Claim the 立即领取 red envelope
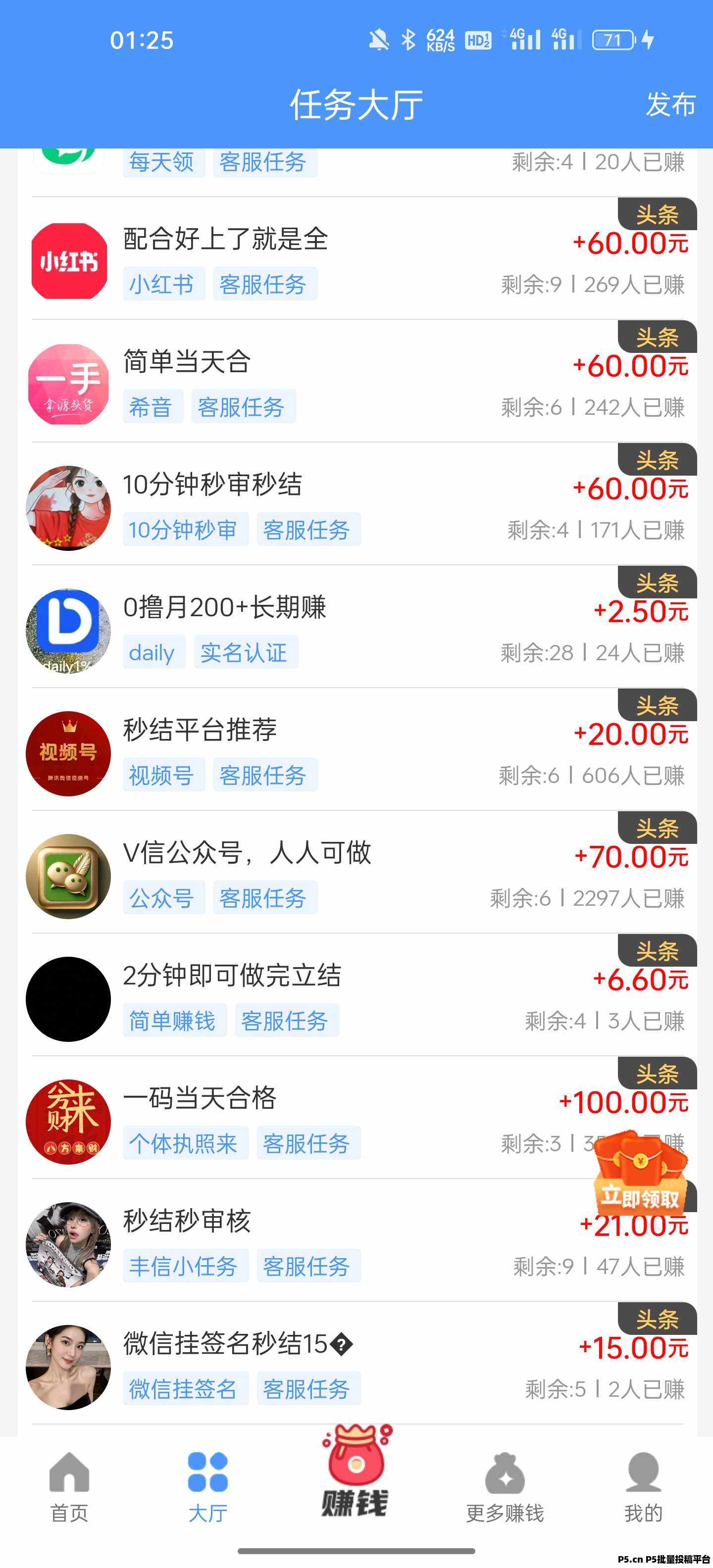This screenshot has width=713, height=1568. pyautogui.click(x=640, y=1173)
